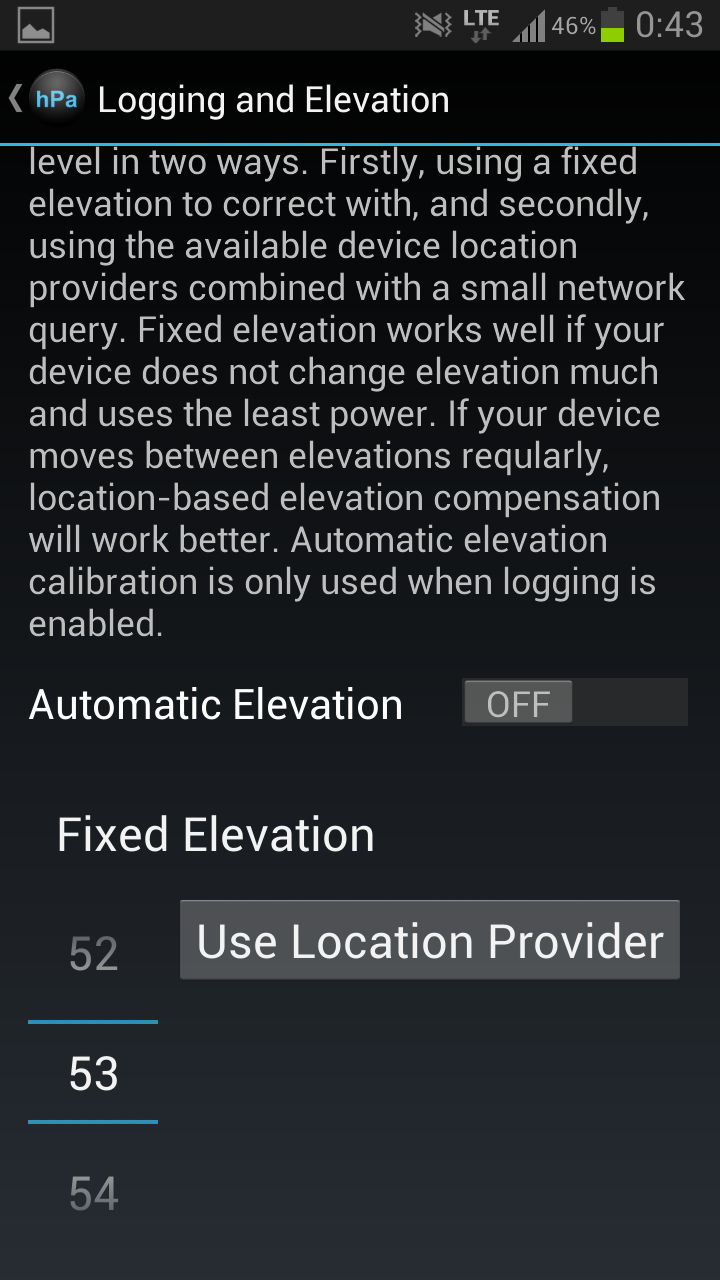Image resolution: width=720 pixels, height=1280 pixels.
Task: Select 54 in the elevation picker
Action: [x=93, y=1194]
